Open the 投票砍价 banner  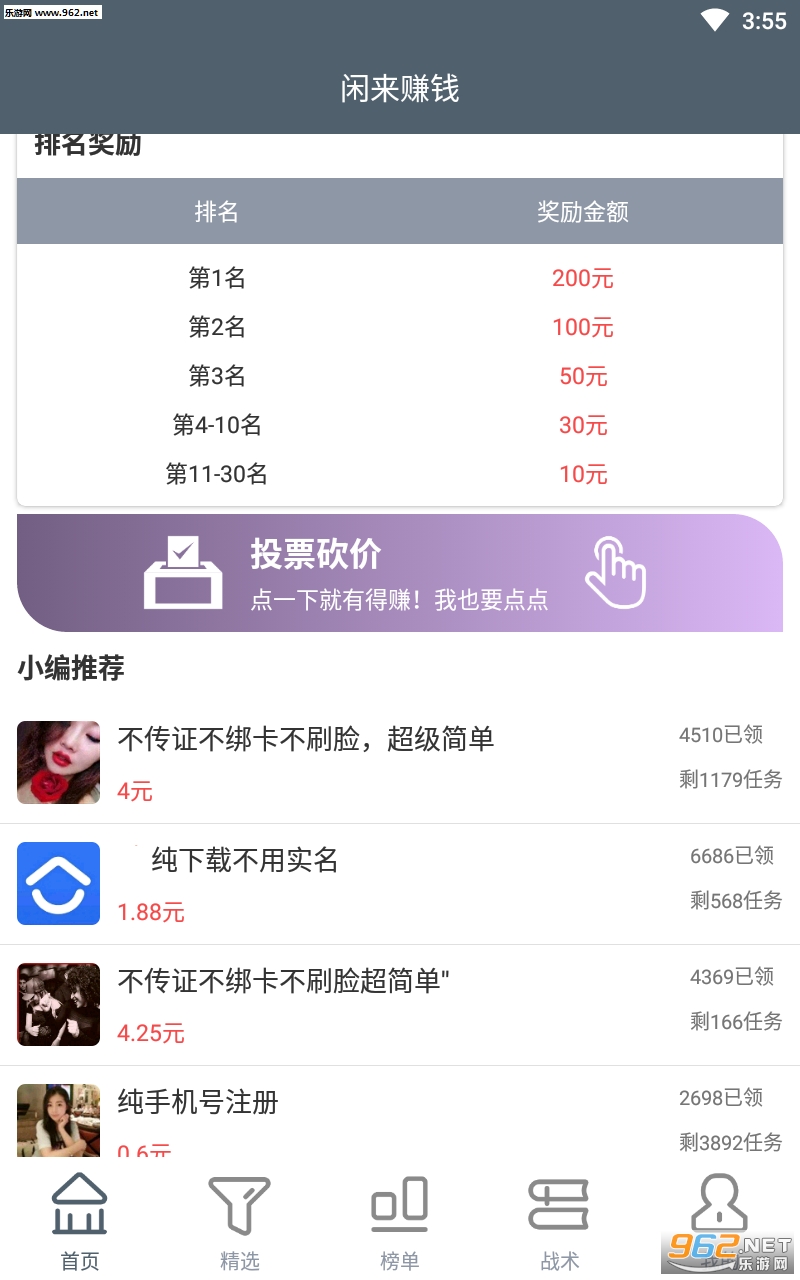pos(400,573)
